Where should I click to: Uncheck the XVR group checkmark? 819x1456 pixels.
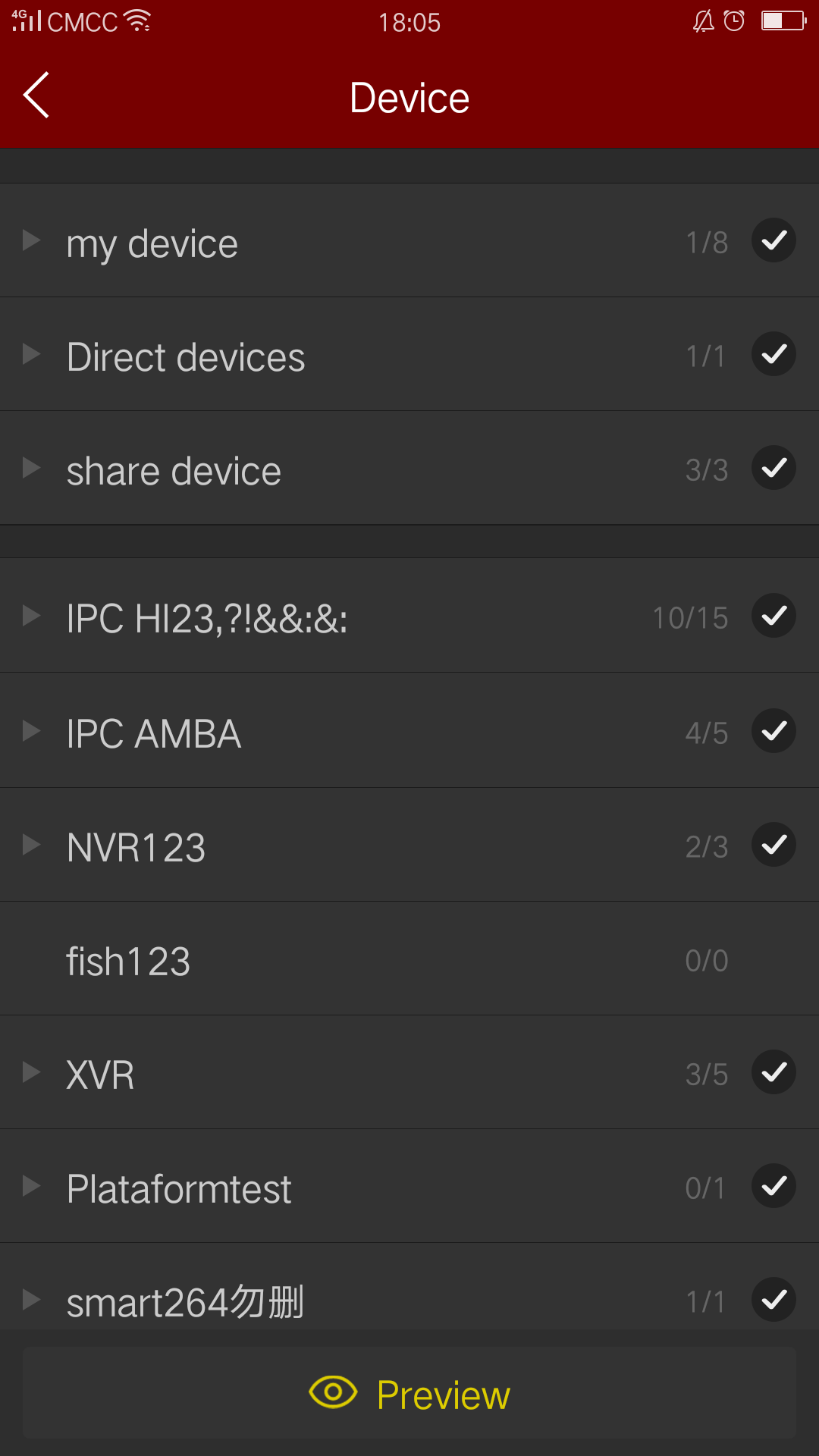pos(773,1073)
